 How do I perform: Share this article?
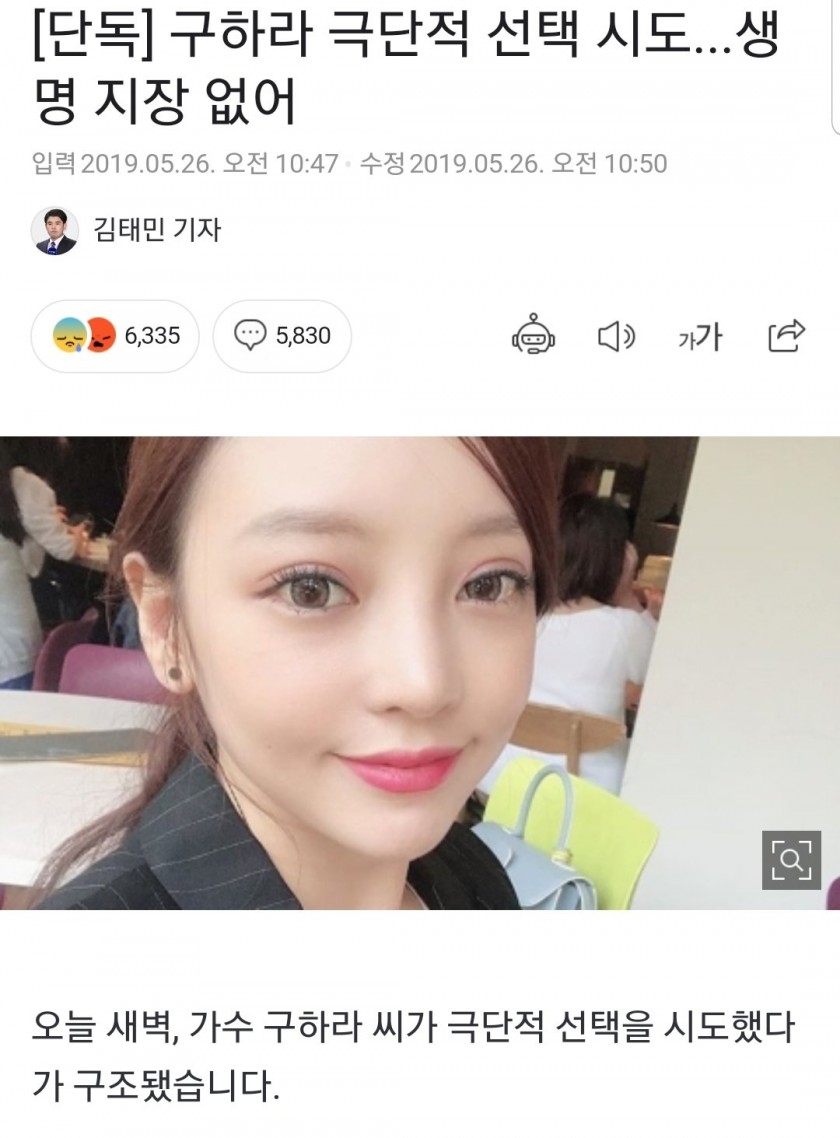(786, 336)
